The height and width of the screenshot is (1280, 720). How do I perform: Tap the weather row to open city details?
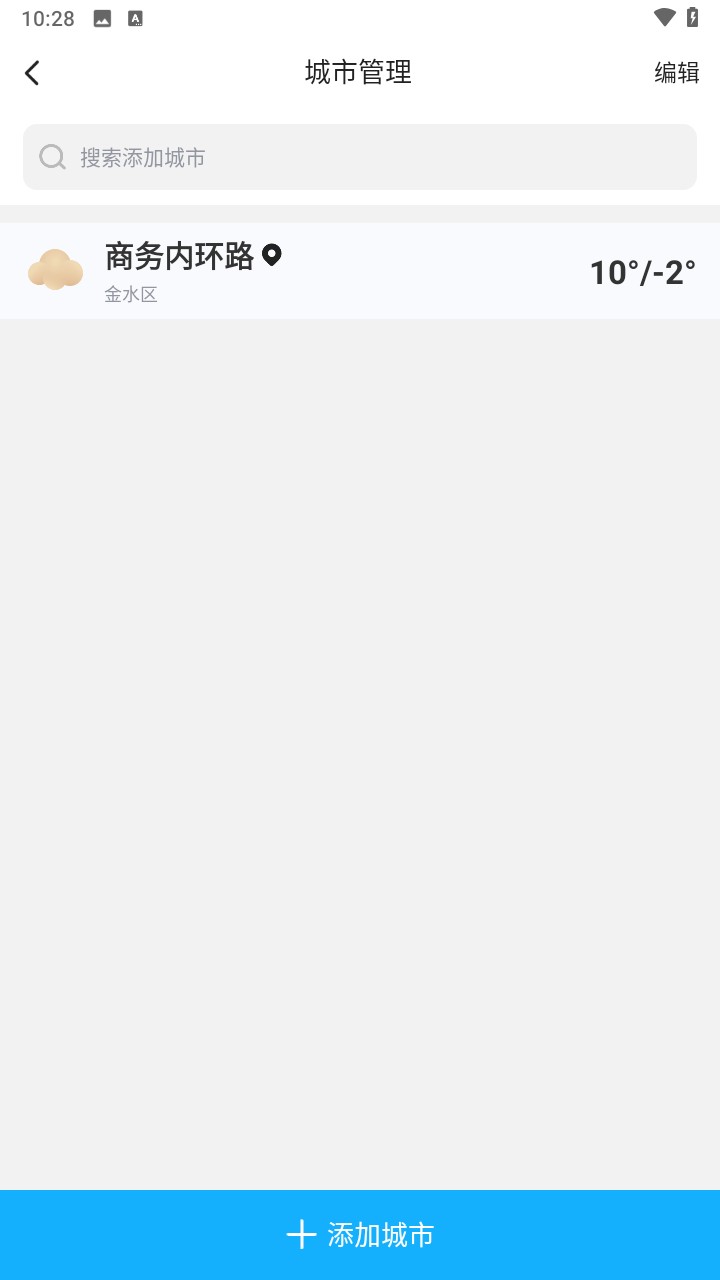coord(360,270)
